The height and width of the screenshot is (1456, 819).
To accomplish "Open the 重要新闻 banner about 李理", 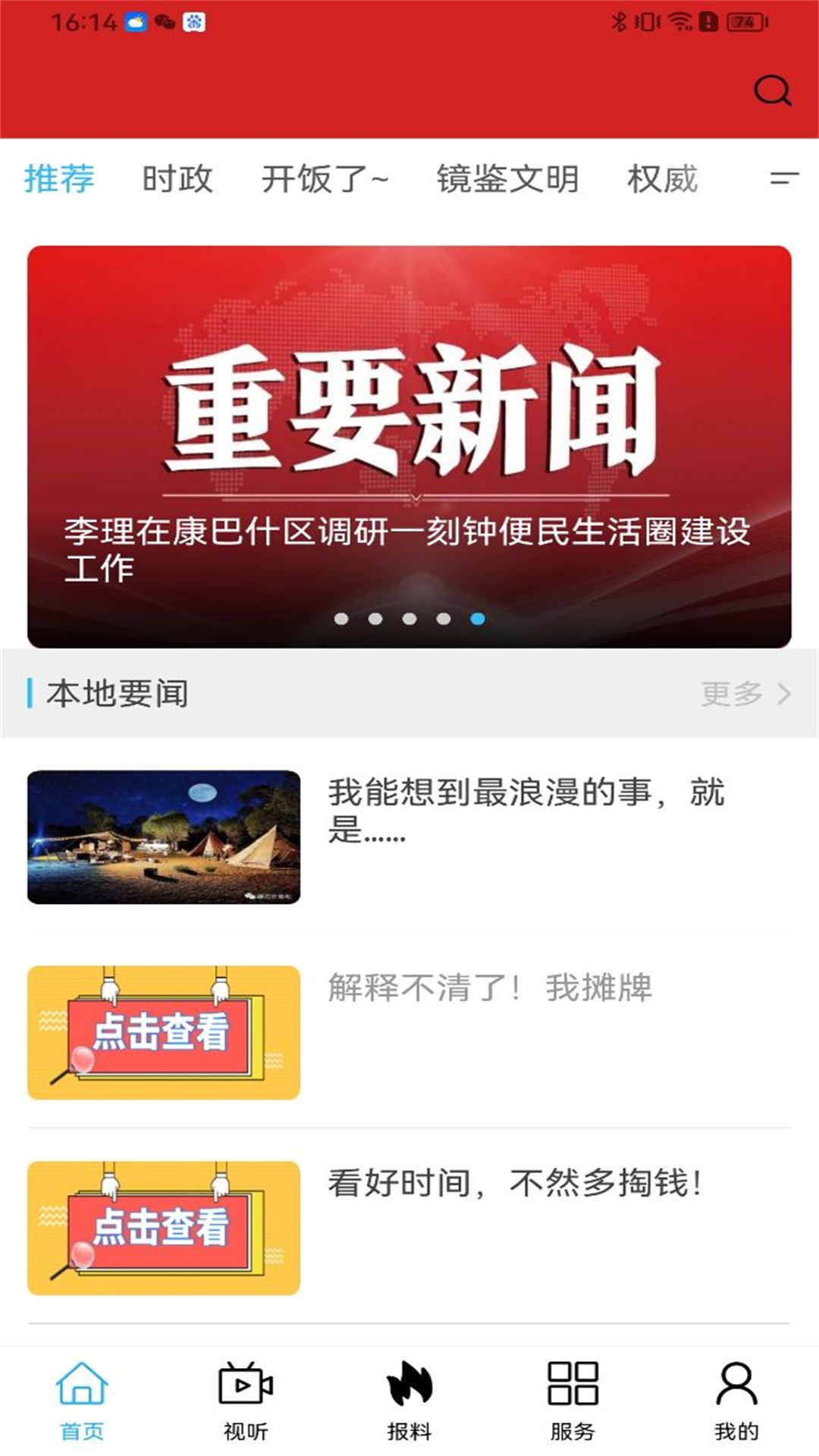I will [409, 446].
